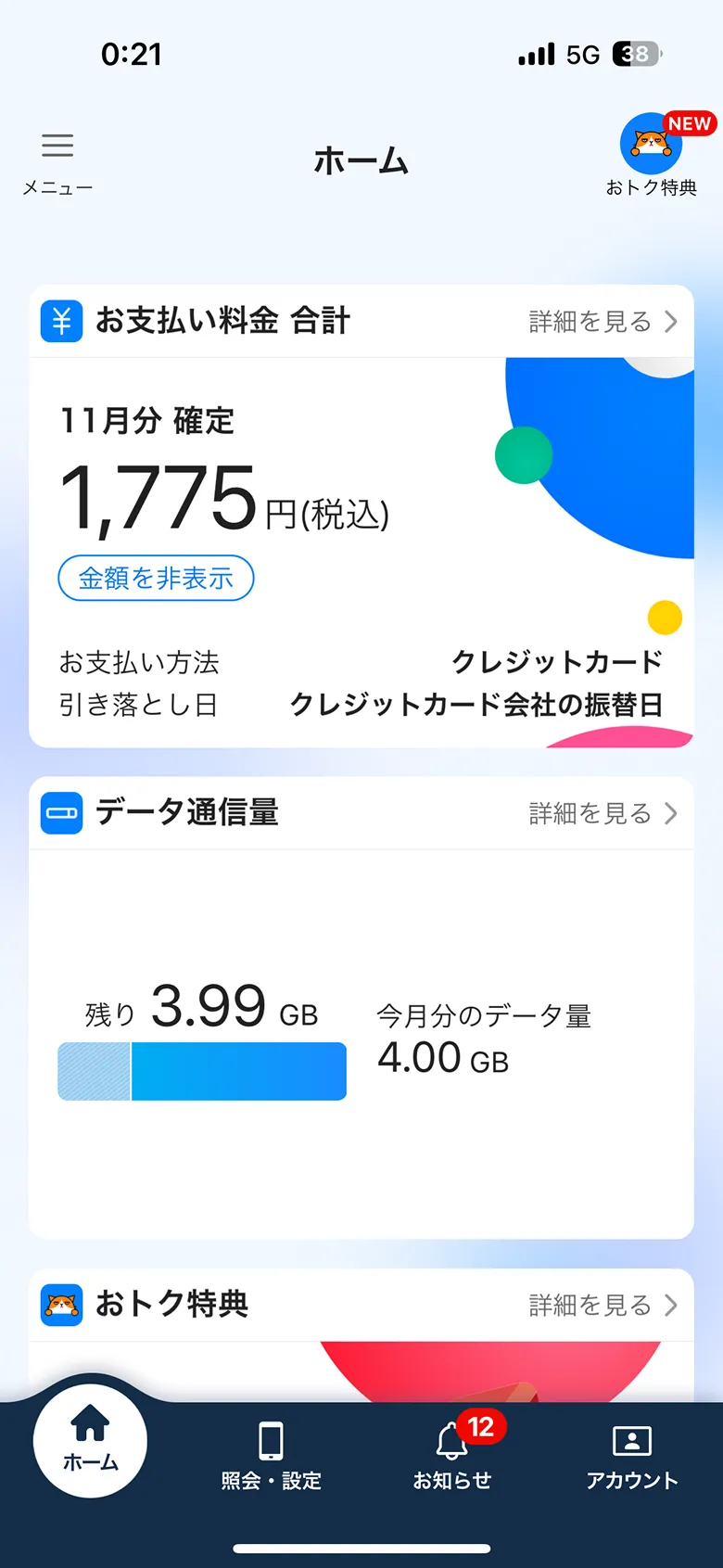
Task: Select the yen payment icon beside お支払い料金
Action: tap(60, 321)
